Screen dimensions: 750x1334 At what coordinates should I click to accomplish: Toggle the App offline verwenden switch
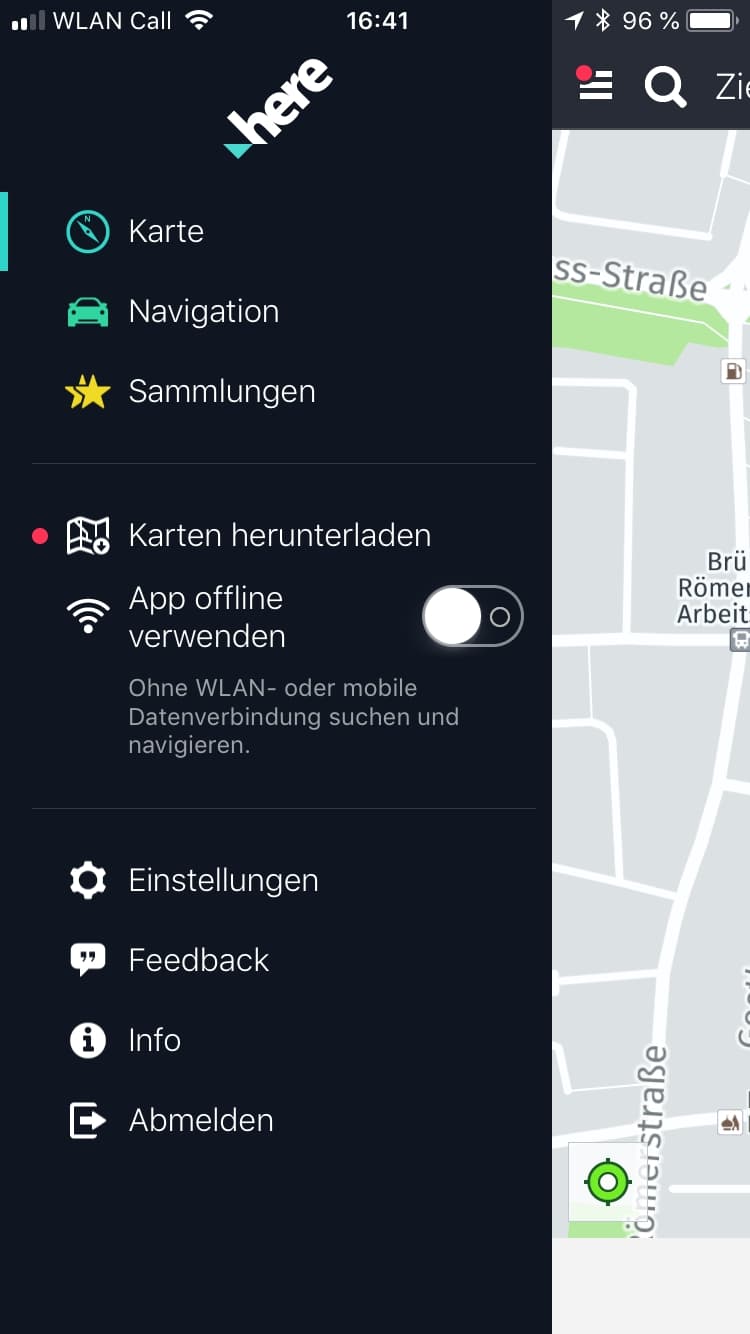point(473,616)
